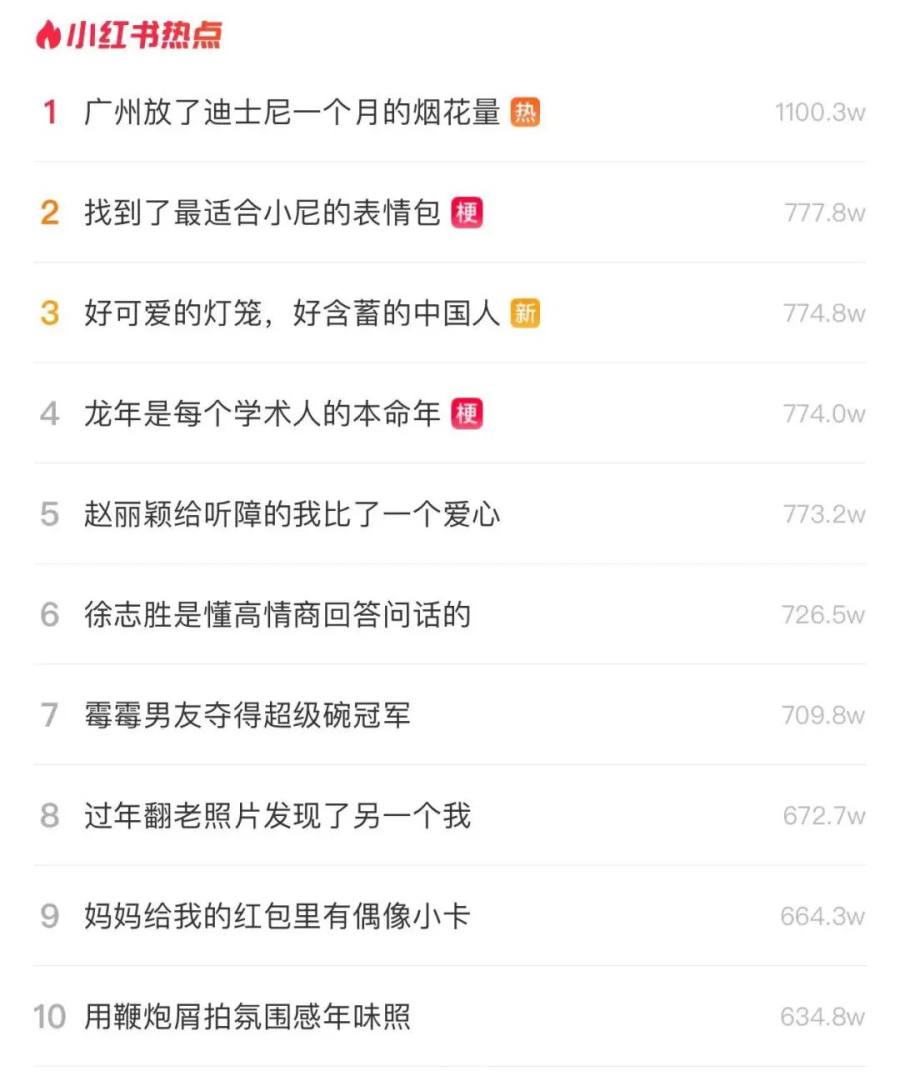900x1091 pixels.
Task: Open the topic 霉霉男友夺得超级碗冠军
Action: 247,716
